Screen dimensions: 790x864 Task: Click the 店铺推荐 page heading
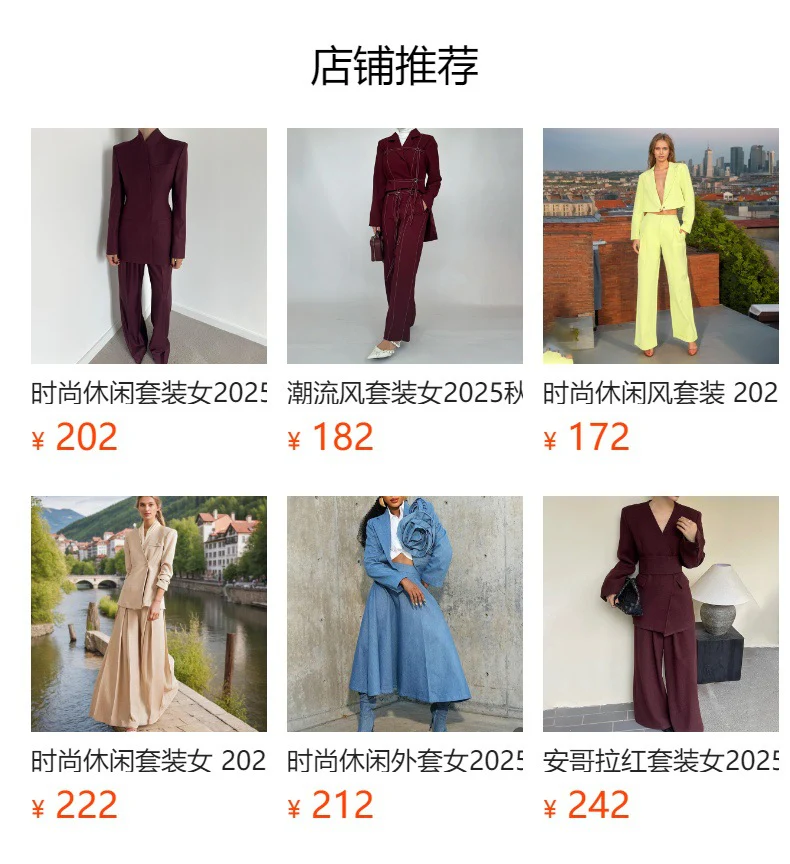point(395,62)
